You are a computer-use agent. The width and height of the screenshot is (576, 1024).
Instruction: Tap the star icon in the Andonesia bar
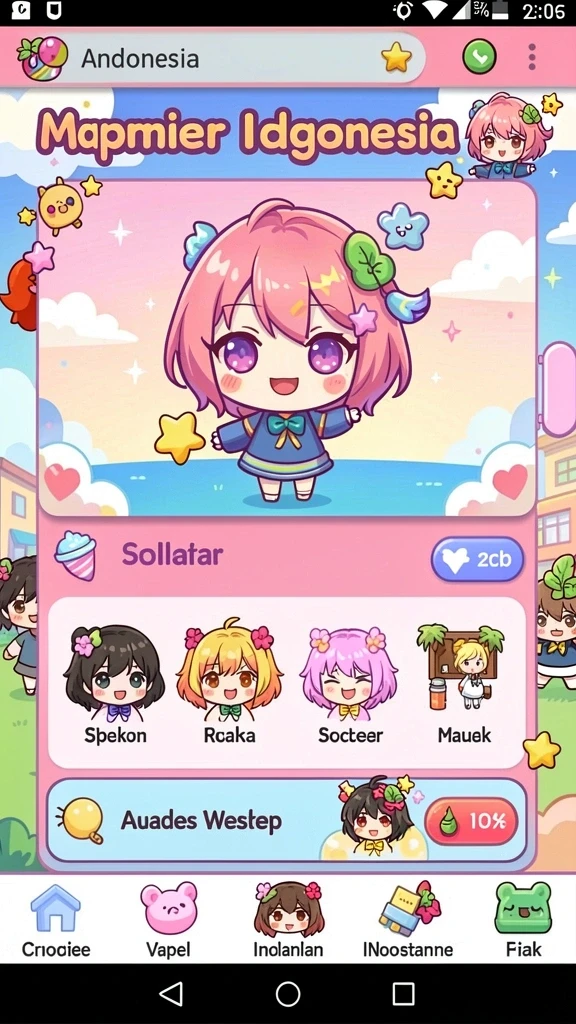pos(396,58)
